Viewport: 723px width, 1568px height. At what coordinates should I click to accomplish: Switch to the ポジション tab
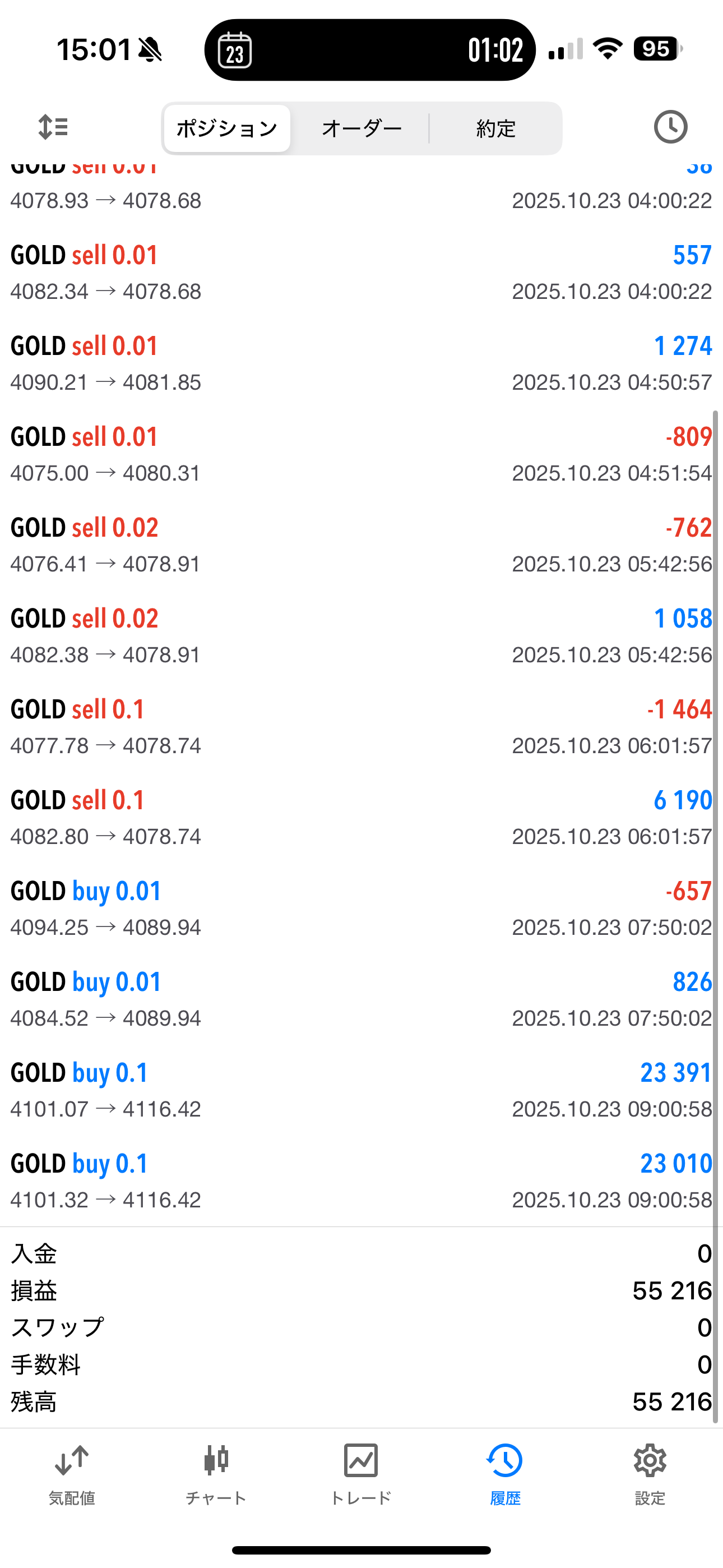point(226,128)
